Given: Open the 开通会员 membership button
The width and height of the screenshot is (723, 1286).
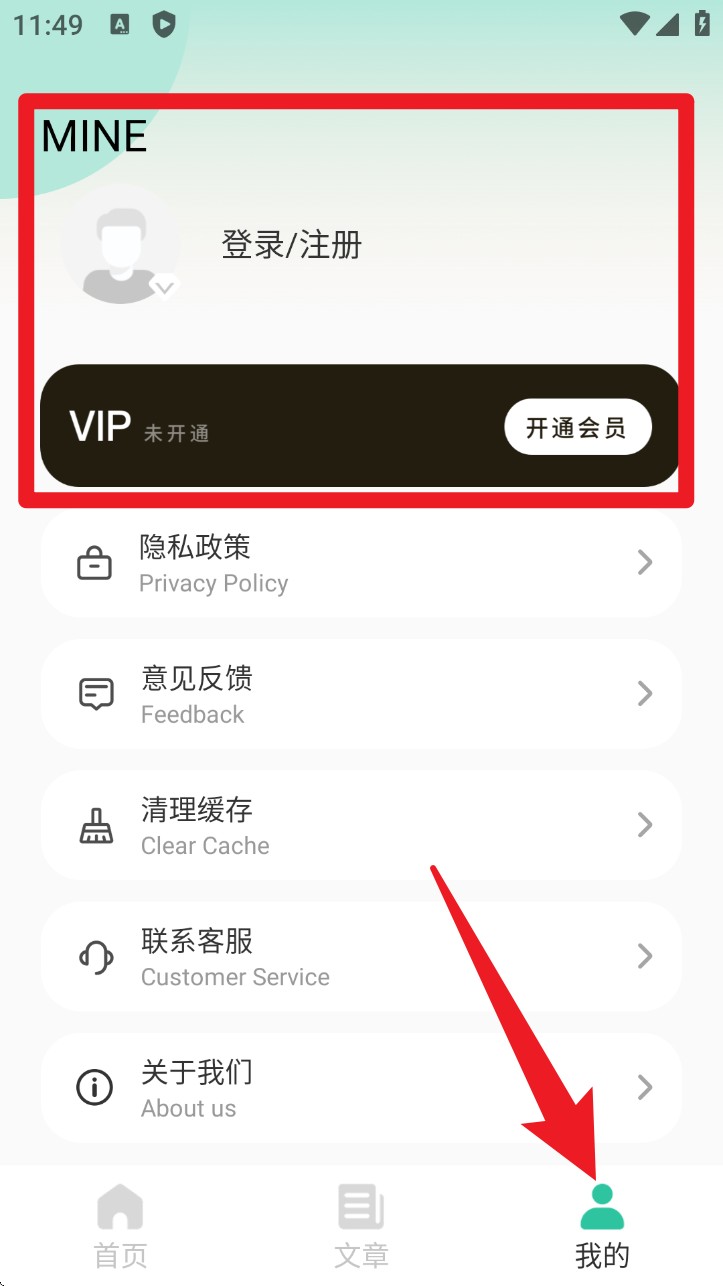Looking at the screenshot, I should click(578, 427).
